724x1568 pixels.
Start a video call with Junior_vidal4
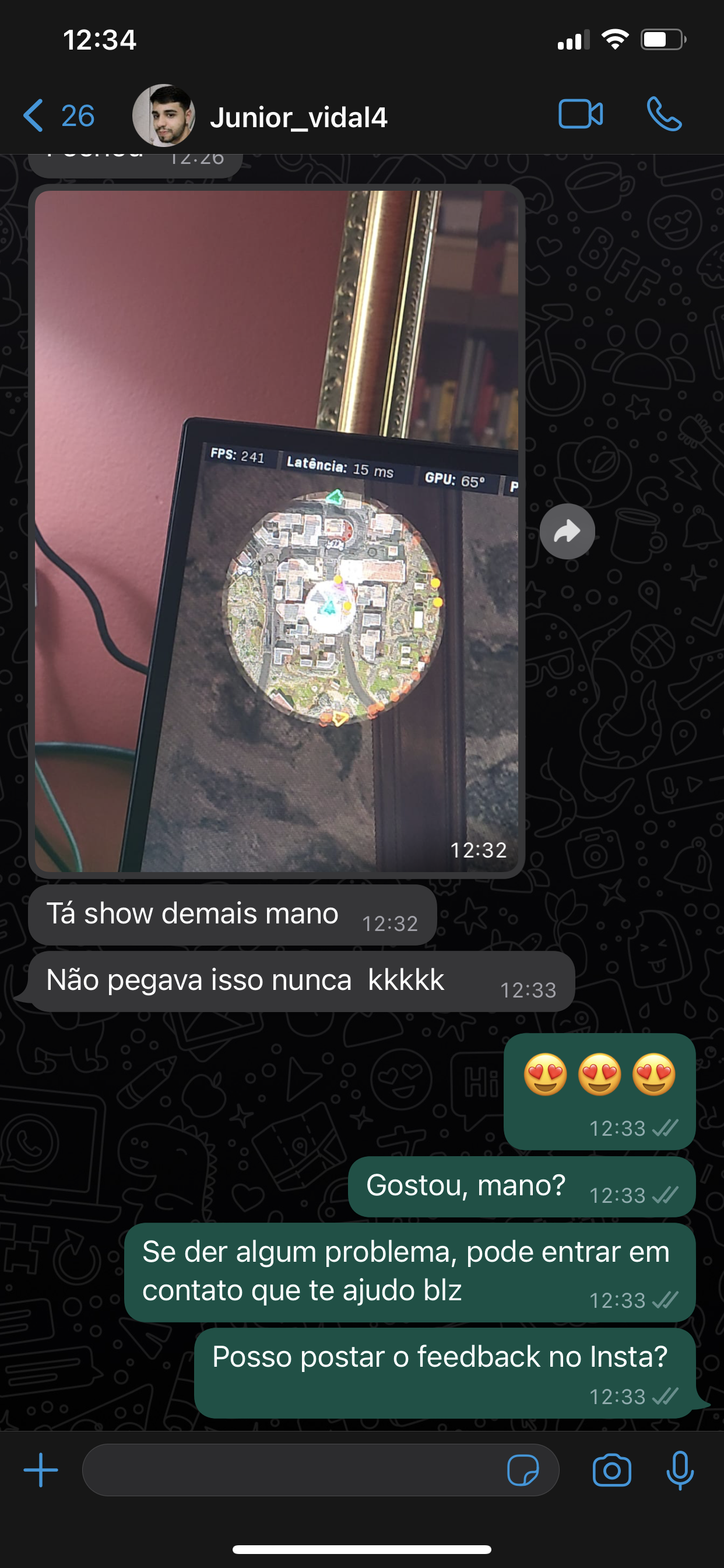[x=581, y=114]
